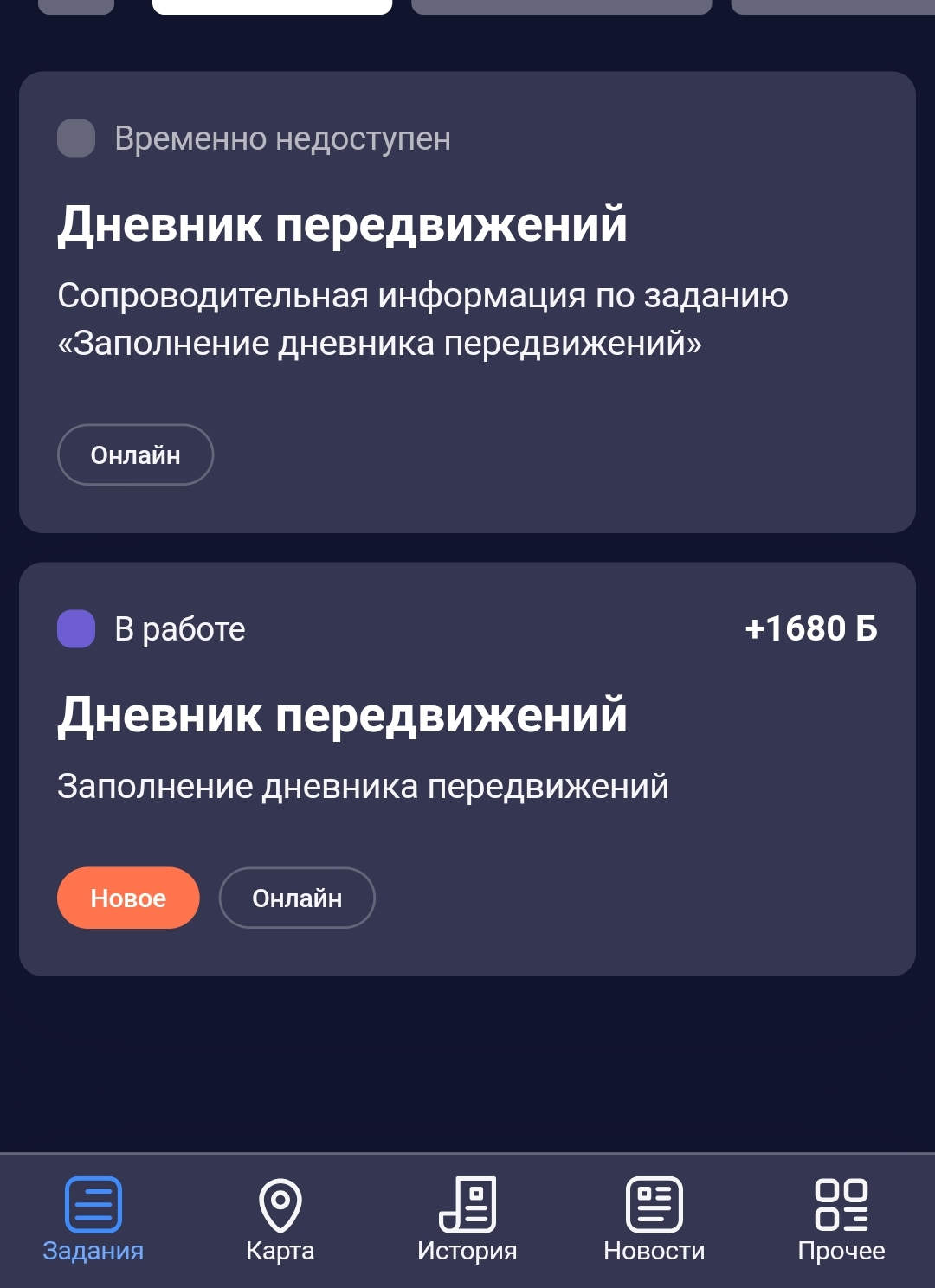Screen dimensions: 935x1288
Task: Go to the Новости tab
Action: (654, 1220)
